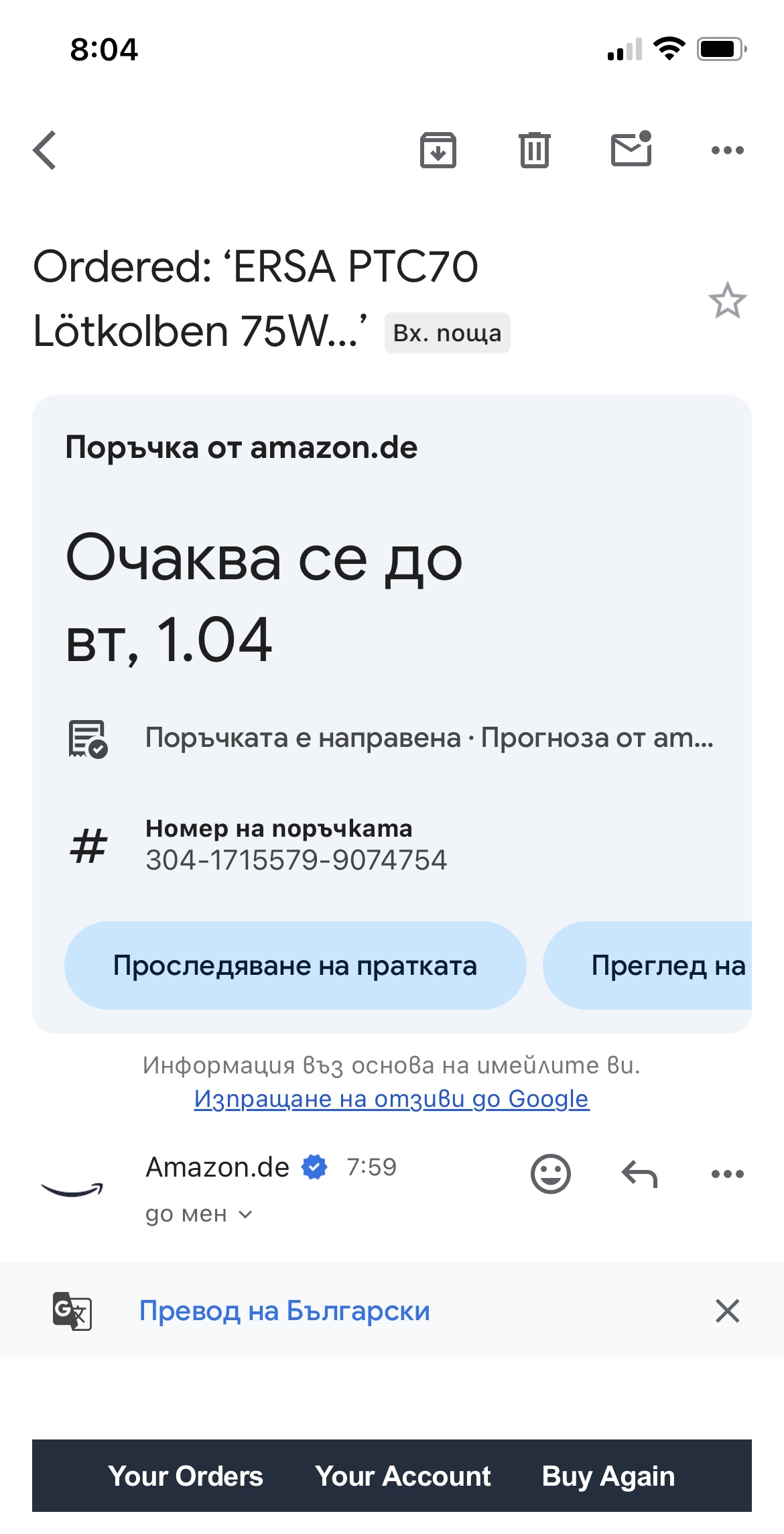
Task: Open the Amazon.de message options menu
Action: click(727, 1174)
